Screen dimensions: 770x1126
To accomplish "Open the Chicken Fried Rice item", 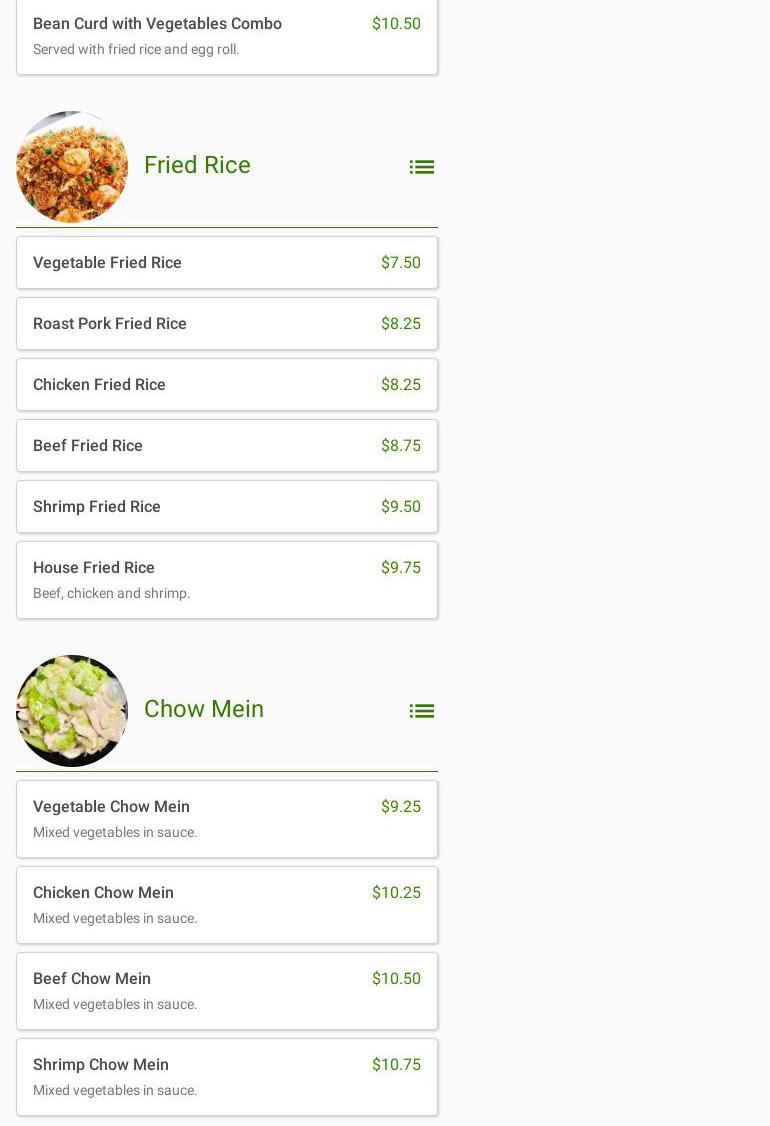I will tap(227, 385).
